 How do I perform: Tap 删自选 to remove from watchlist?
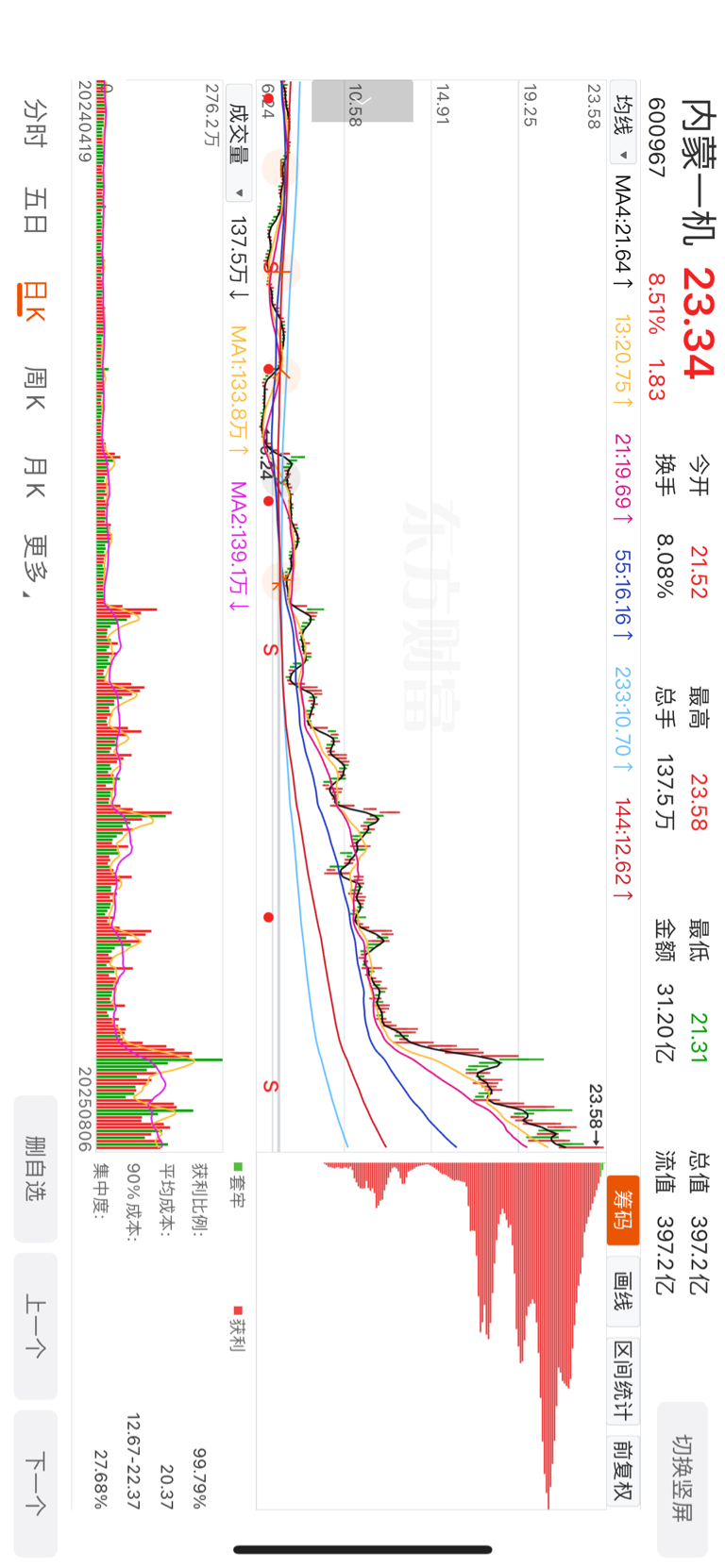(36, 1168)
